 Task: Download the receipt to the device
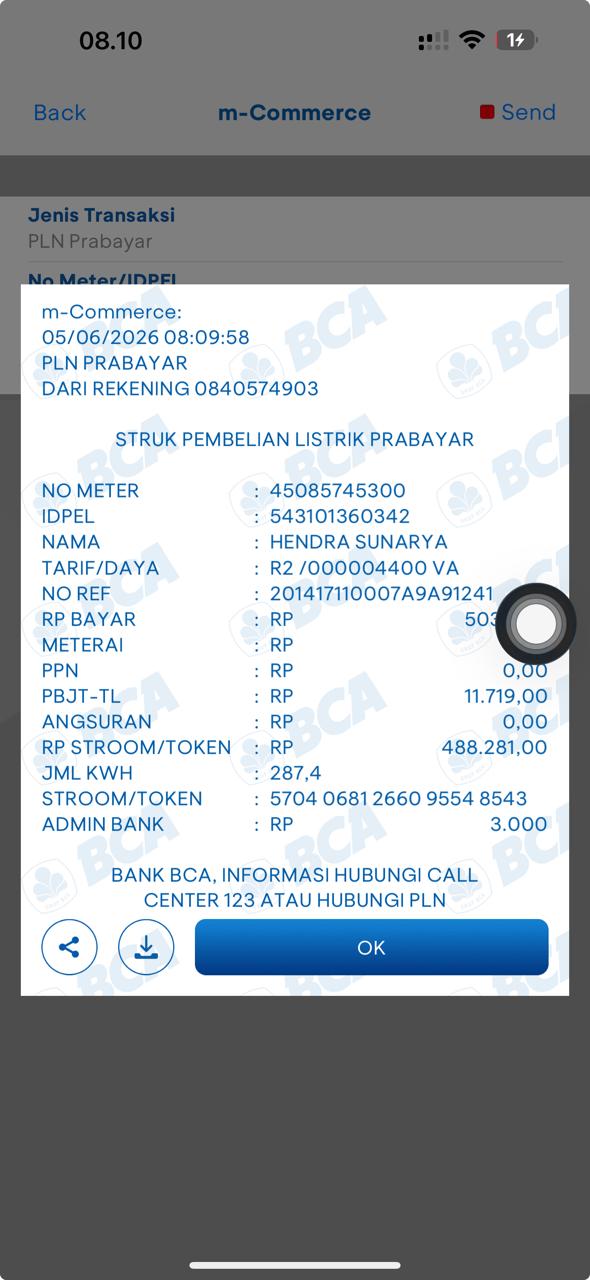pyautogui.click(x=146, y=947)
